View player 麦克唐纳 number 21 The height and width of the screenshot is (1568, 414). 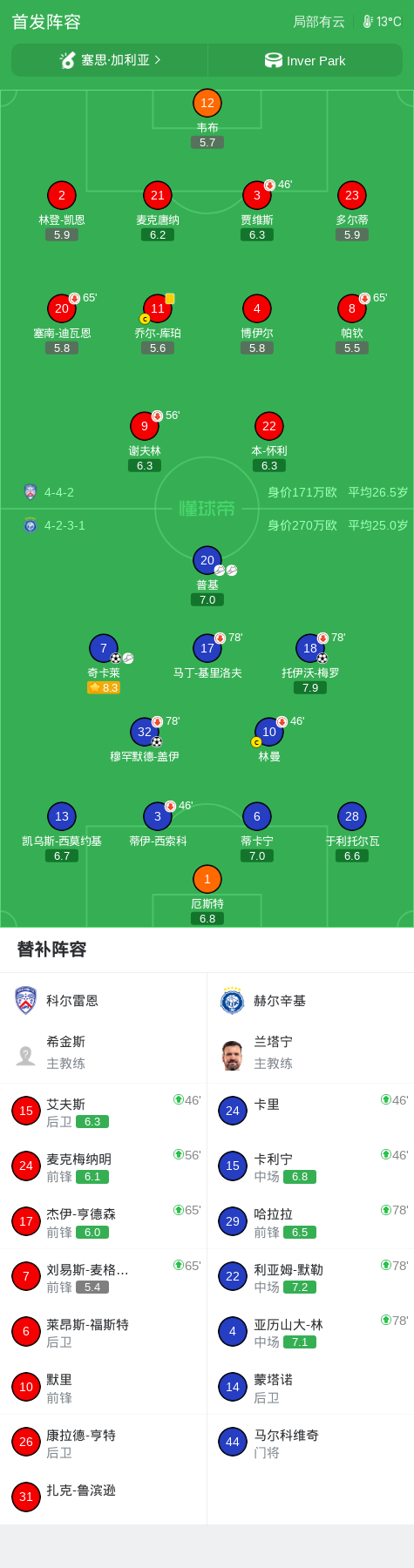[x=158, y=211]
